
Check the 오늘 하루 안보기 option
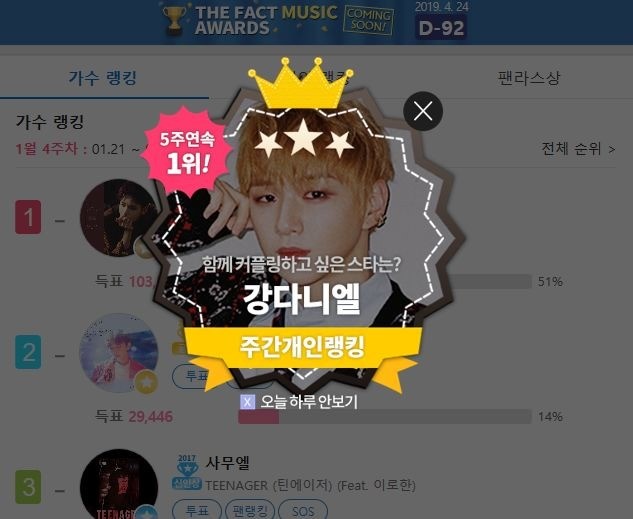(x=248, y=402)
